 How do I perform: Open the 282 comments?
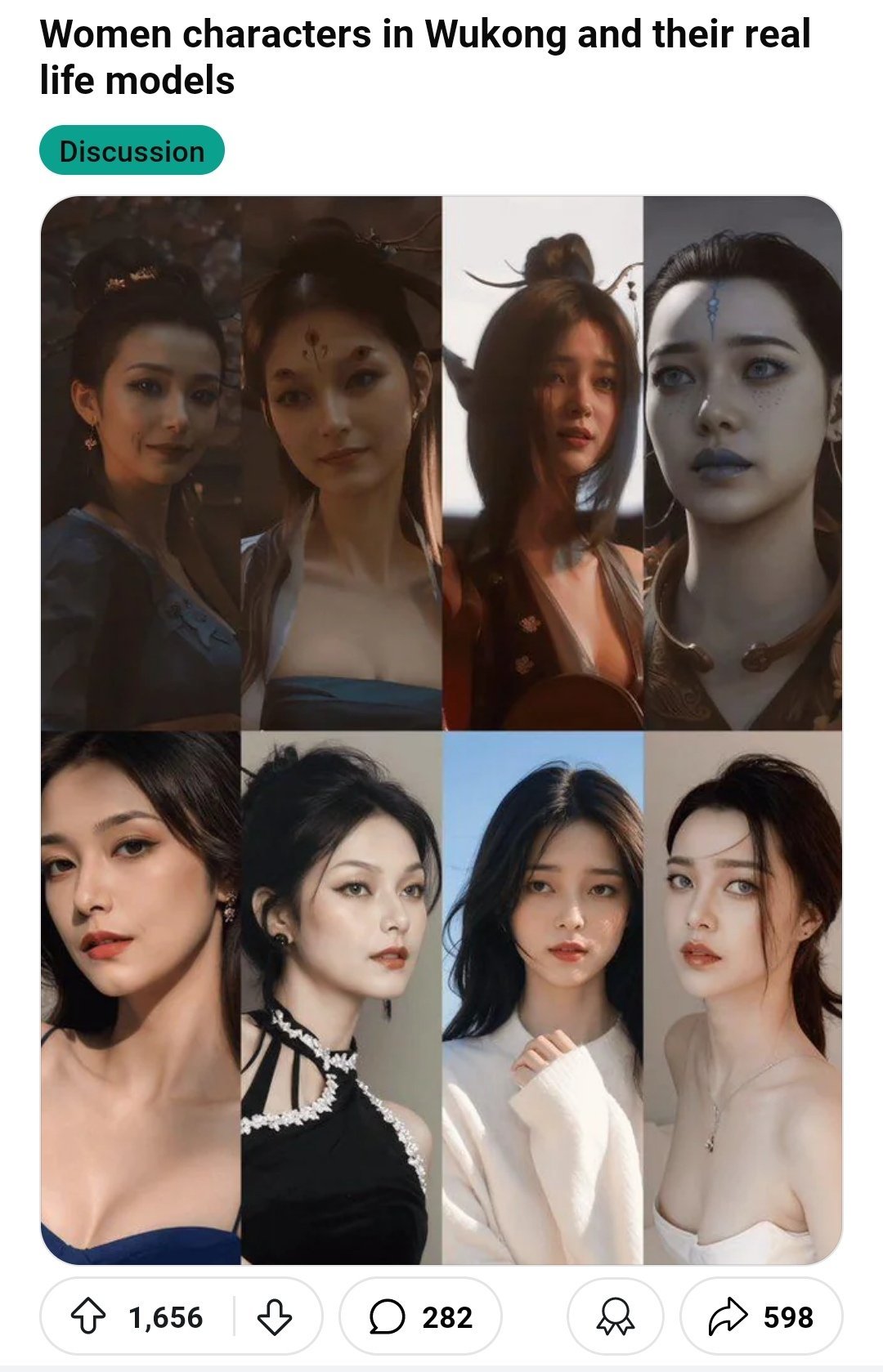[x=420, y=1316]
